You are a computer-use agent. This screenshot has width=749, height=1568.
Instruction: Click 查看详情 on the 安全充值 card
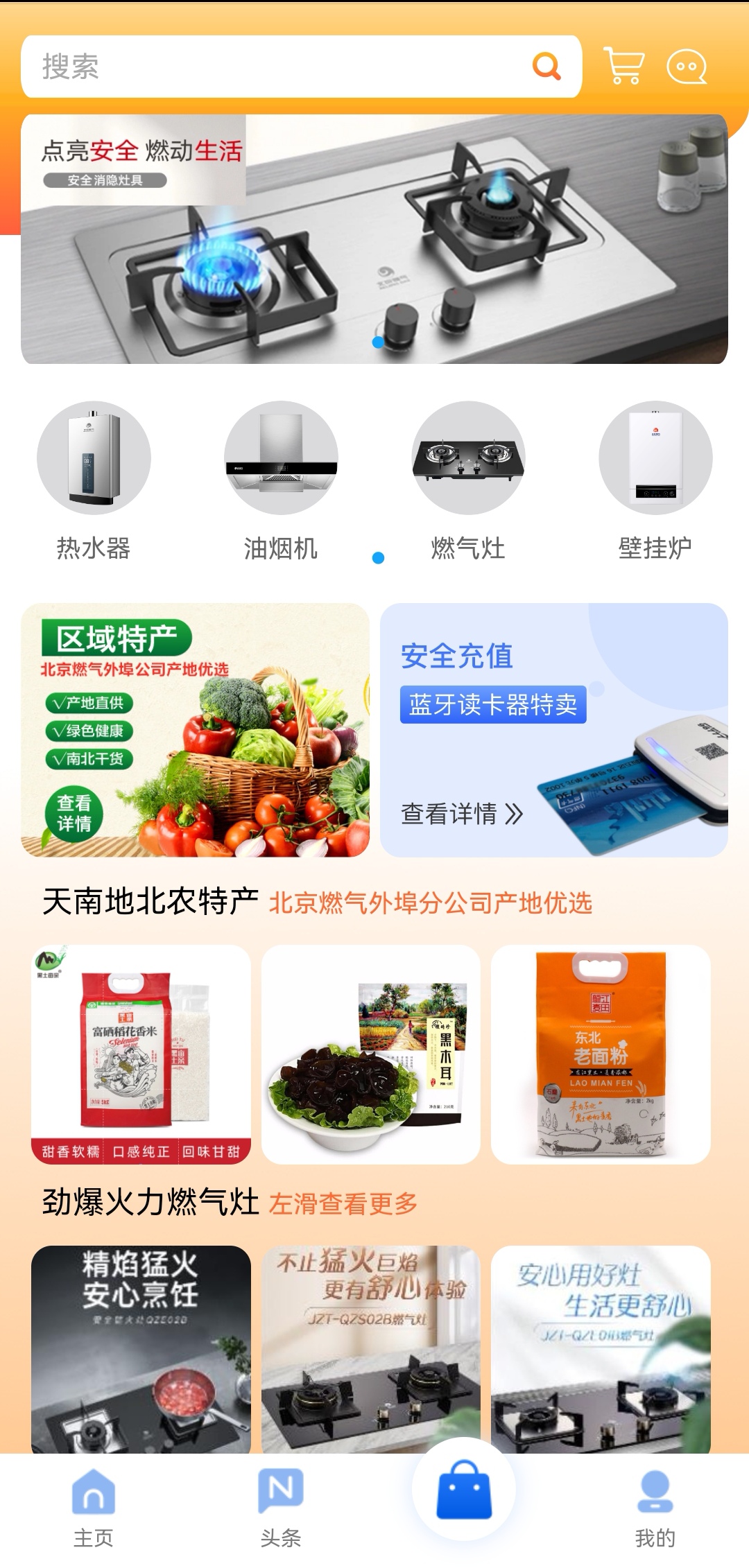pos(460,812)
